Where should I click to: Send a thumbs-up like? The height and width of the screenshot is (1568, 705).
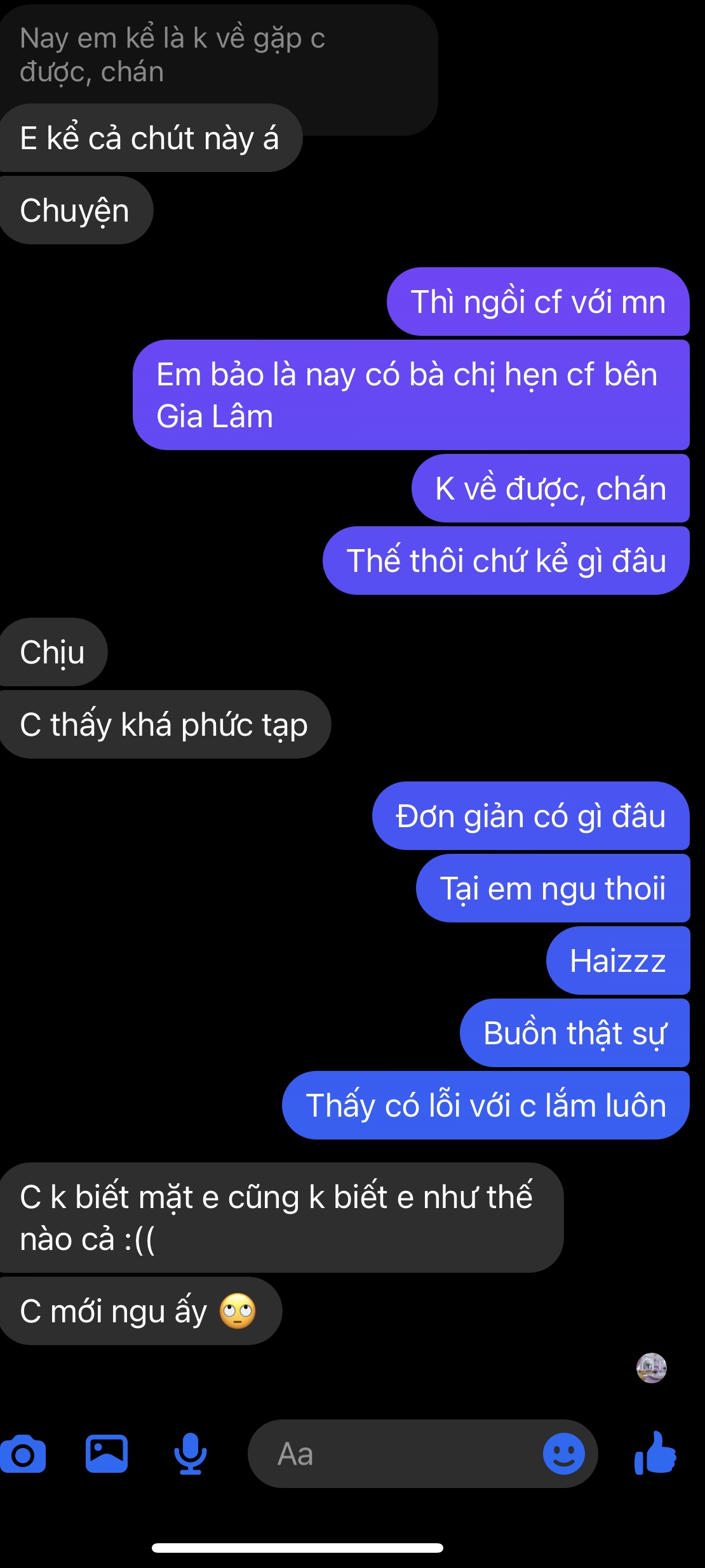tap(655, 1452)
